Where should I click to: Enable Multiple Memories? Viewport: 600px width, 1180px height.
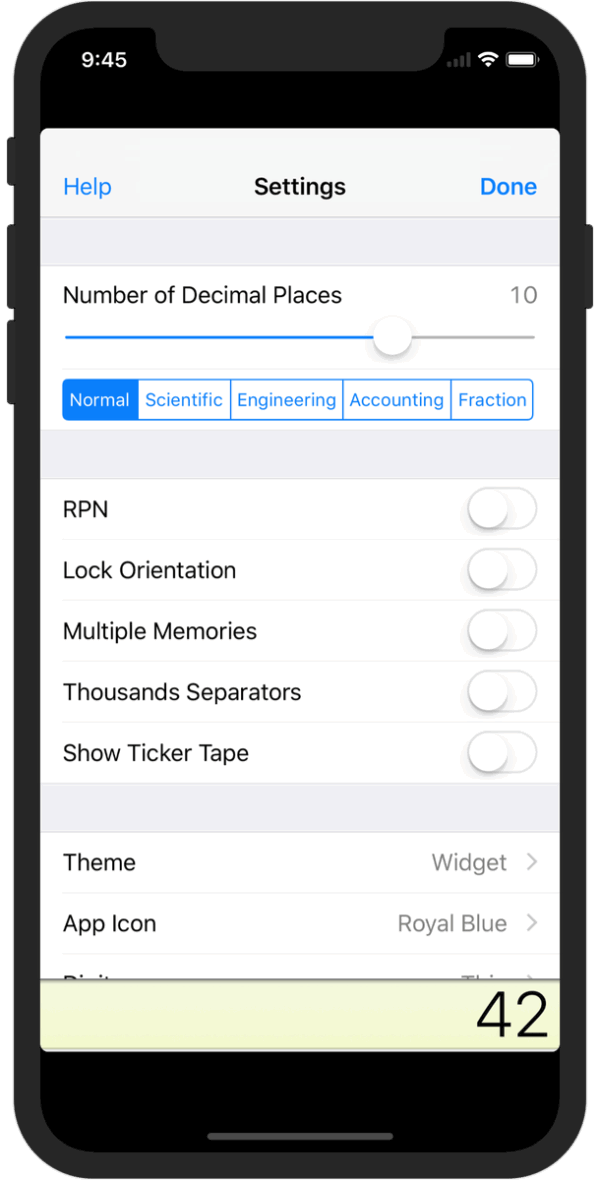(x=502, y=632)
